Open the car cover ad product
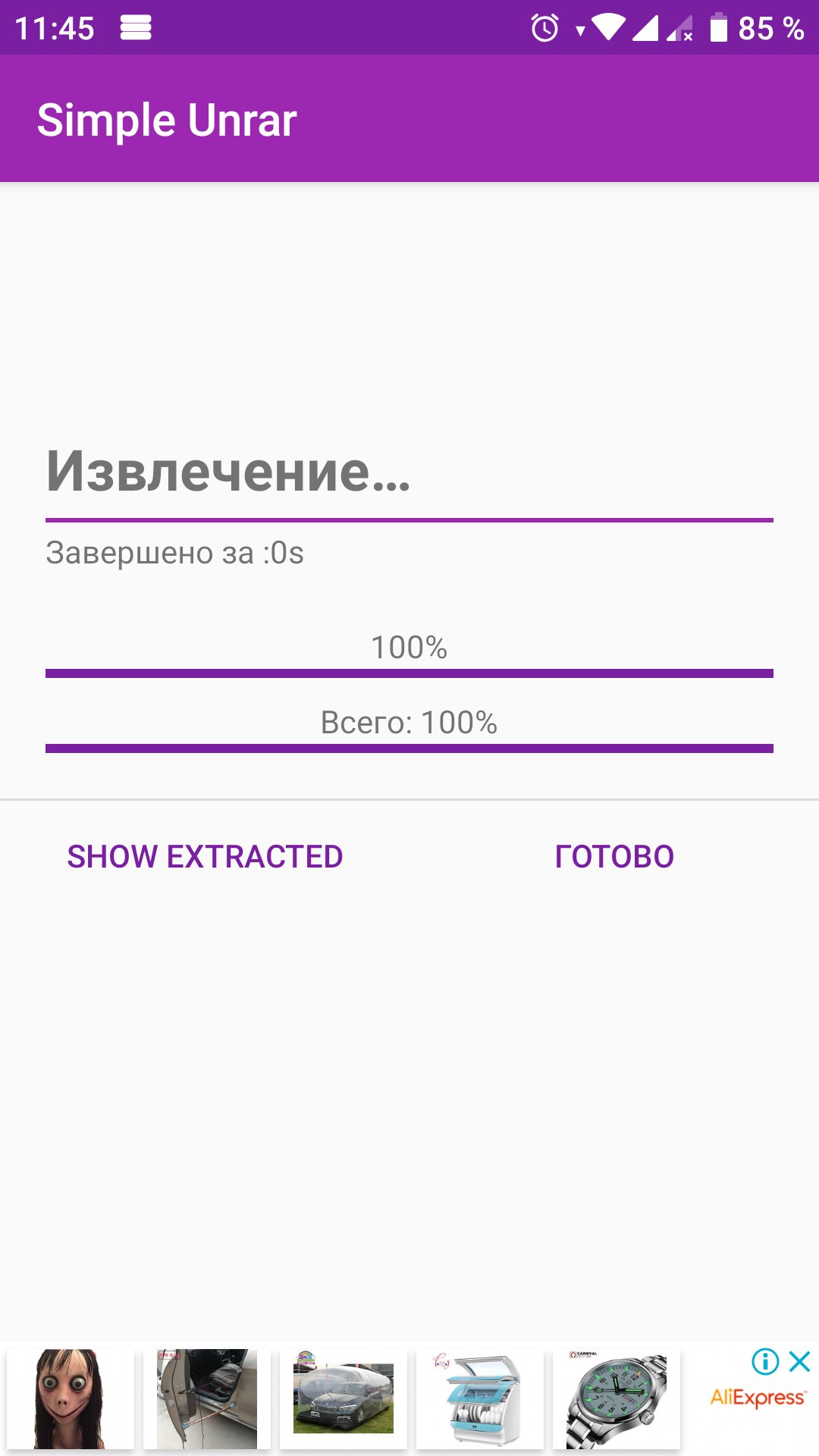The image size is (819, 1456). (x=344, y=1399)
